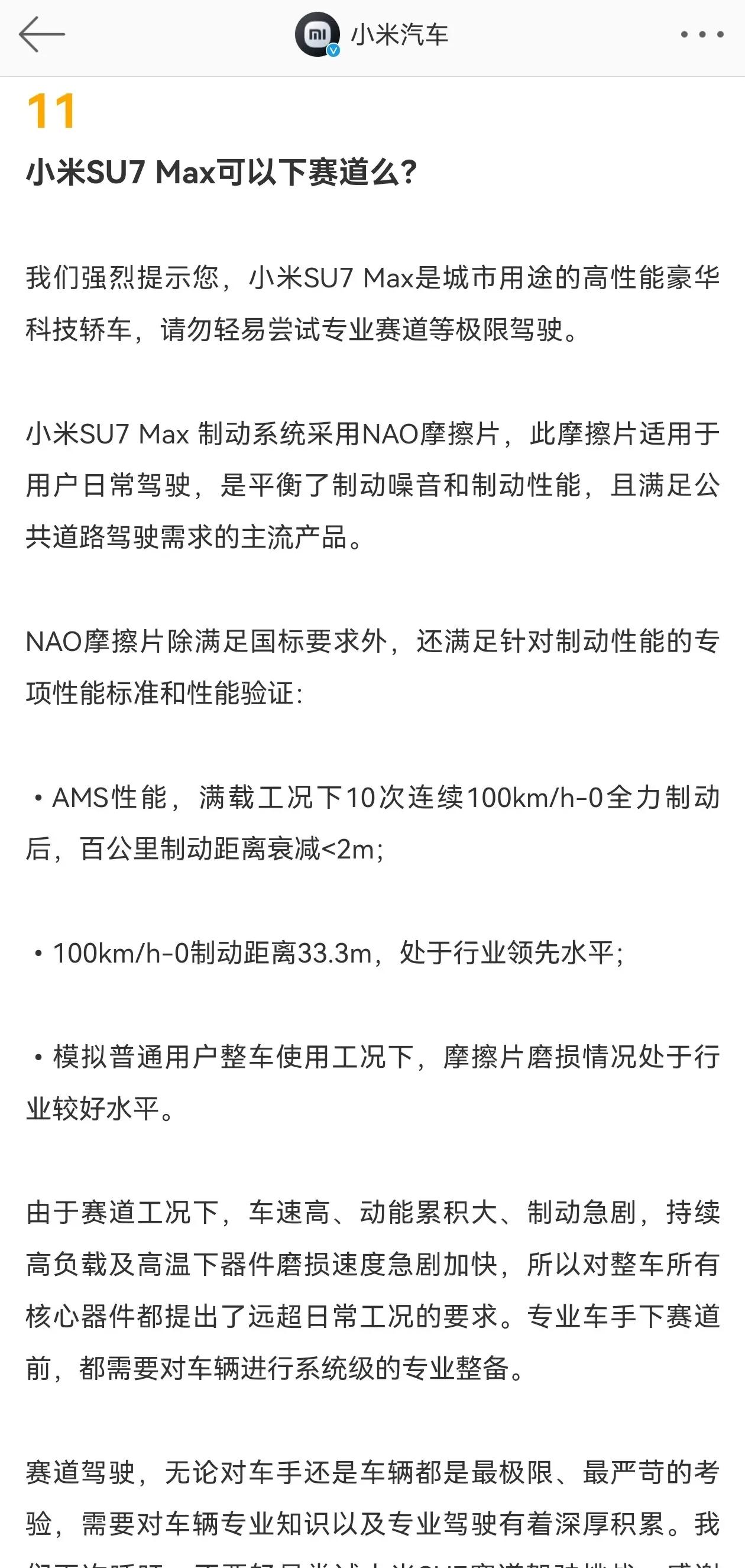This screenshot has height=1568, width=745.
Task: Open the 小米汽车 account profile
Action: tap(372, 35)
